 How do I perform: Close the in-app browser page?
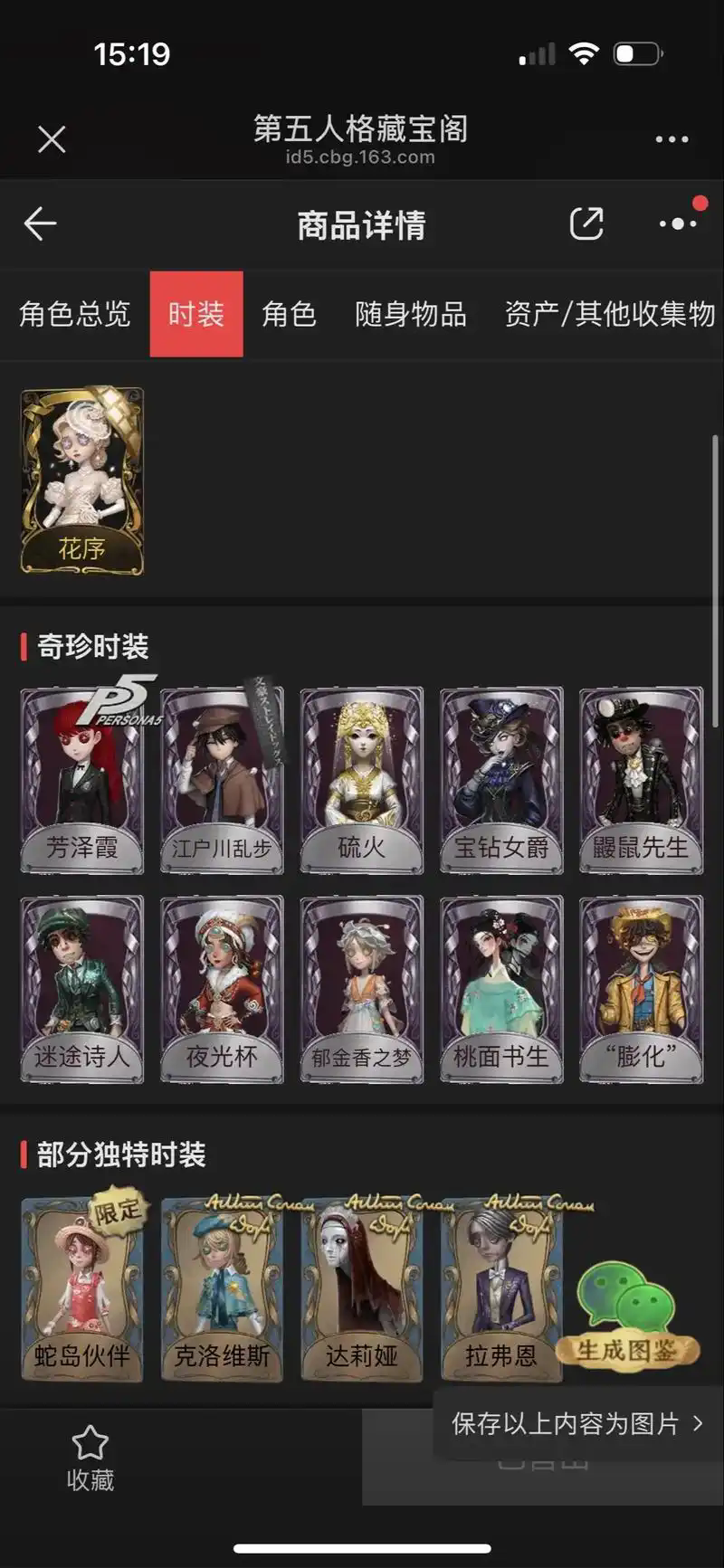click(x=52, y=139)
